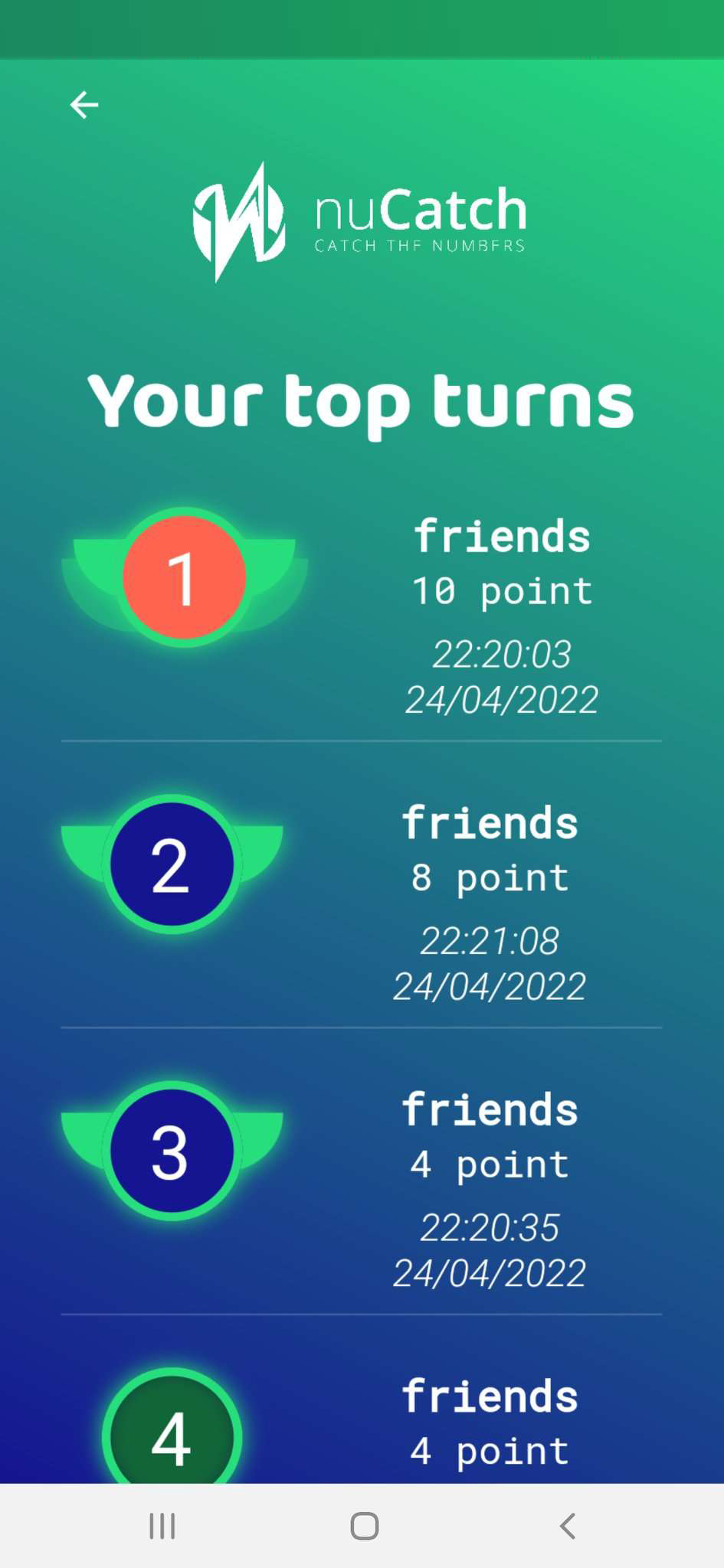Tap the system back button

tap(567, 1525)
